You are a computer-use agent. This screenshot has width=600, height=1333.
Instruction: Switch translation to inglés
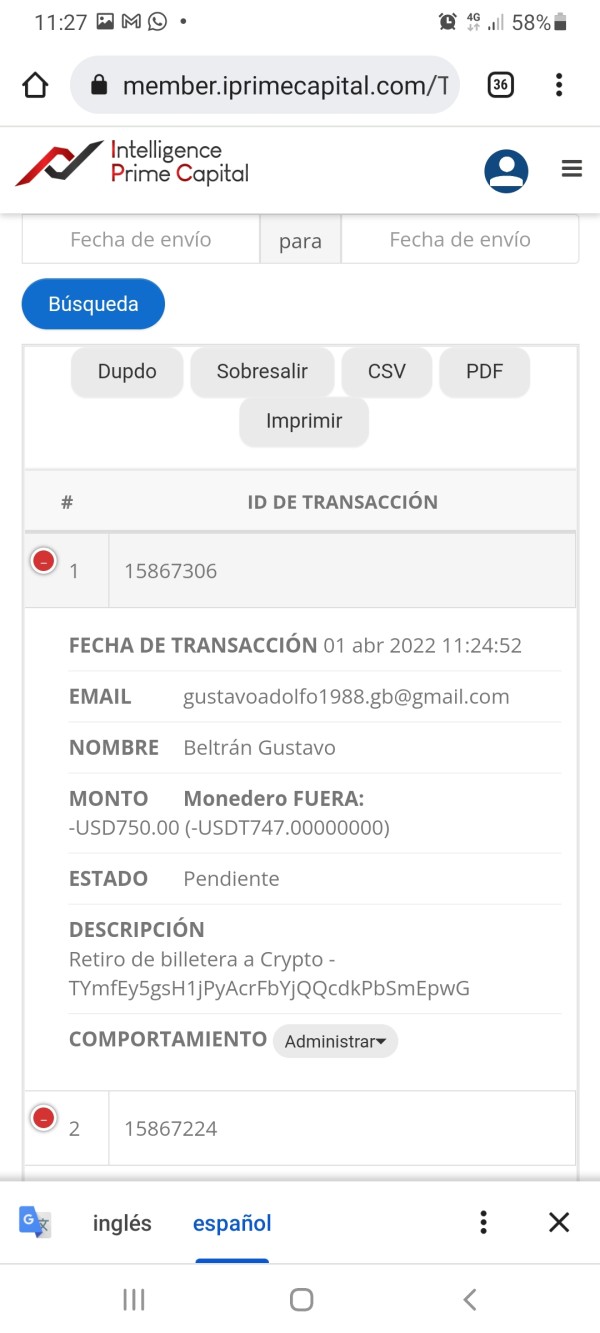point(122,1223)
